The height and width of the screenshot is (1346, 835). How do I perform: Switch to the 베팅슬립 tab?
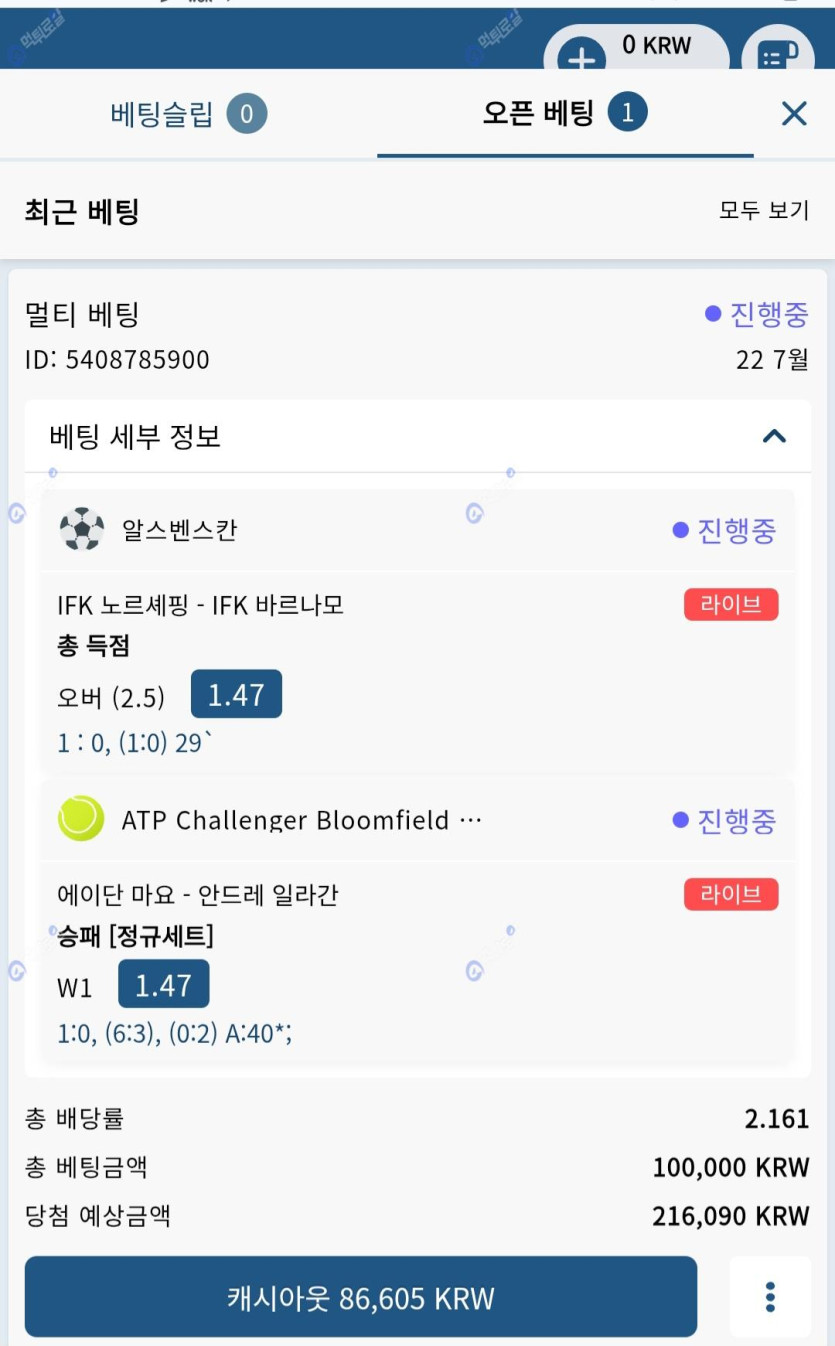(188, 114)
